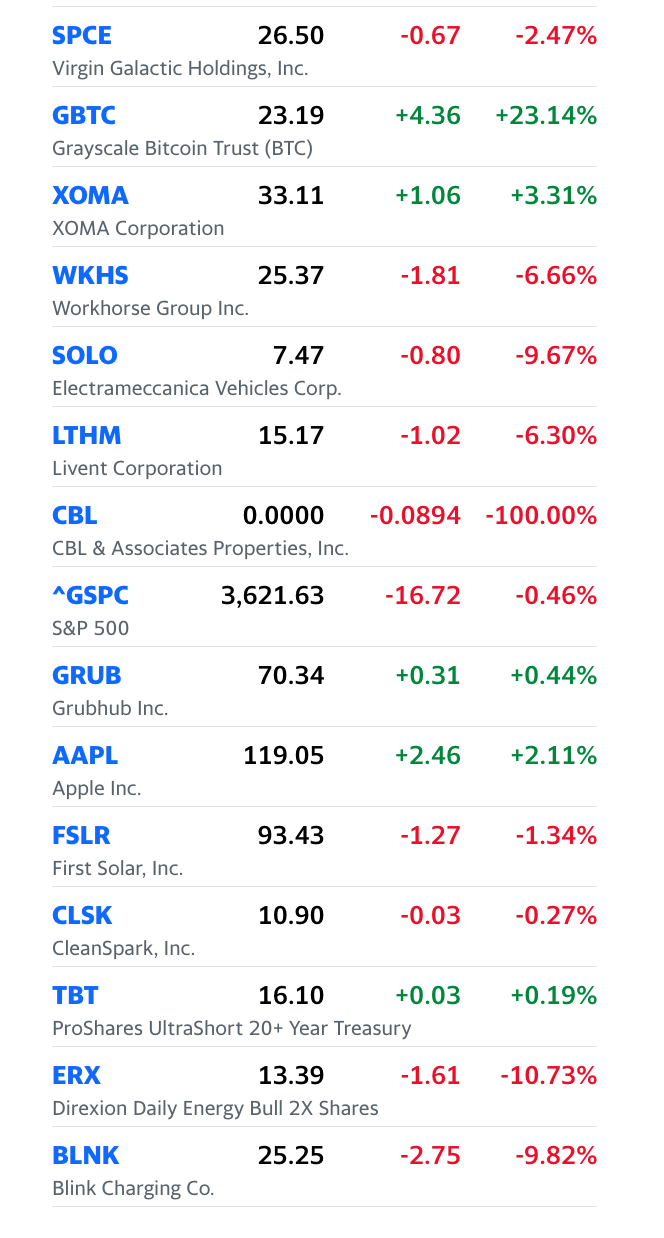Select the FSLR First Solar row
This screenshot has width=664, height=1238.
tap(81, 836)
